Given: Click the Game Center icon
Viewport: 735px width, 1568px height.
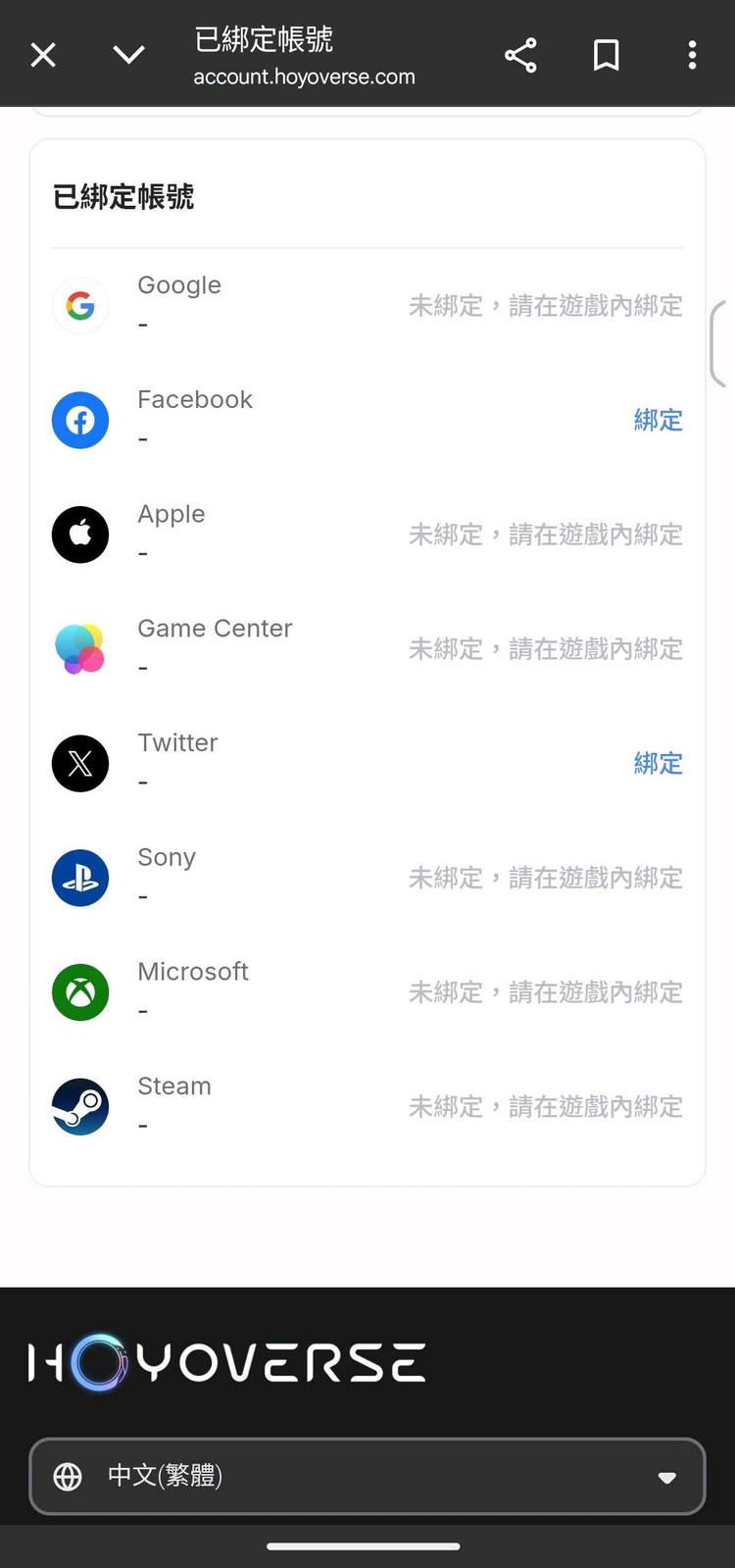Looking at the screenshot, I should [80, 648].
